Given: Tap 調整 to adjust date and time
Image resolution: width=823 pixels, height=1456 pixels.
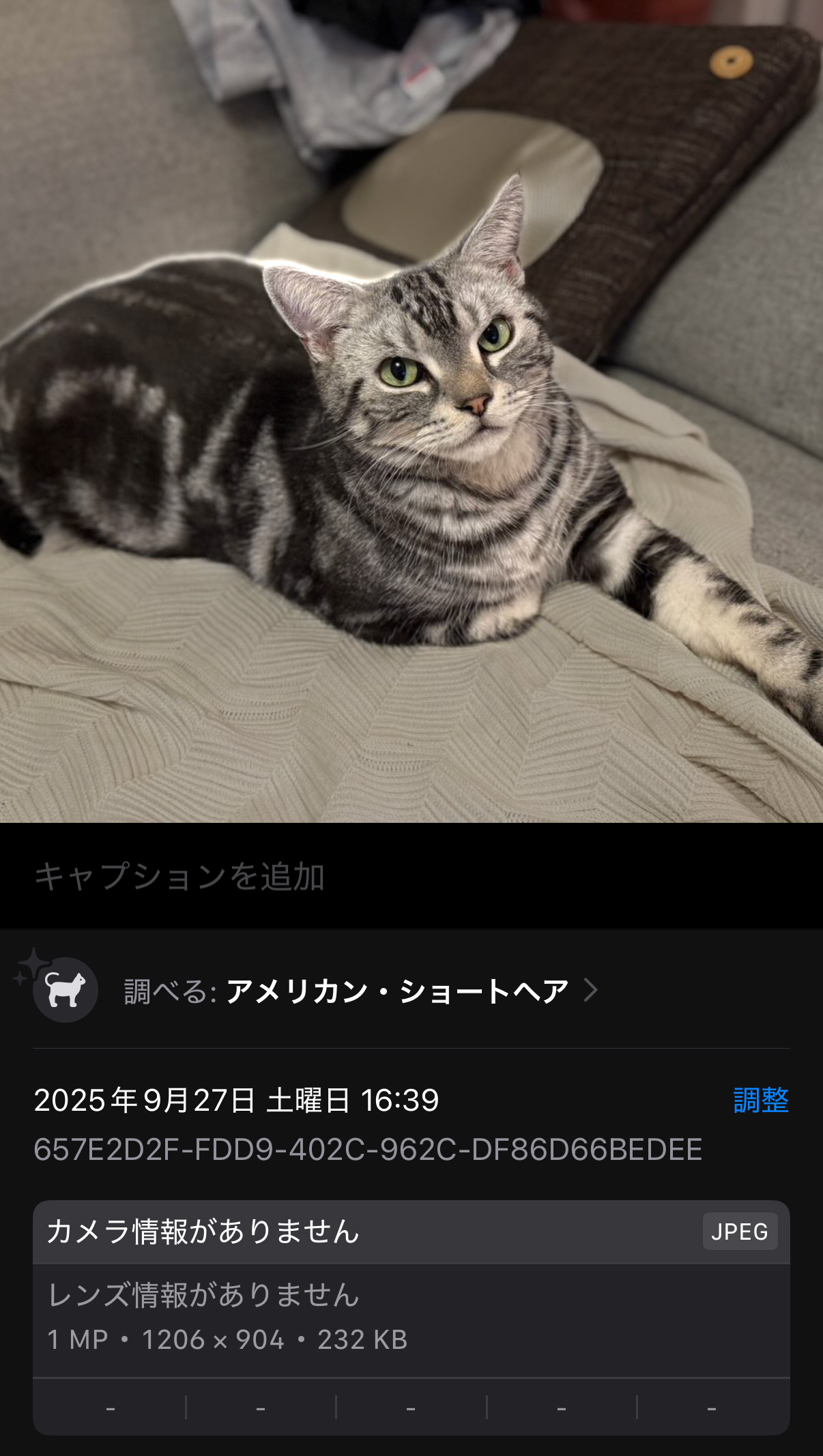Looking at the screenshot, I should click(x=760, y=1100).
